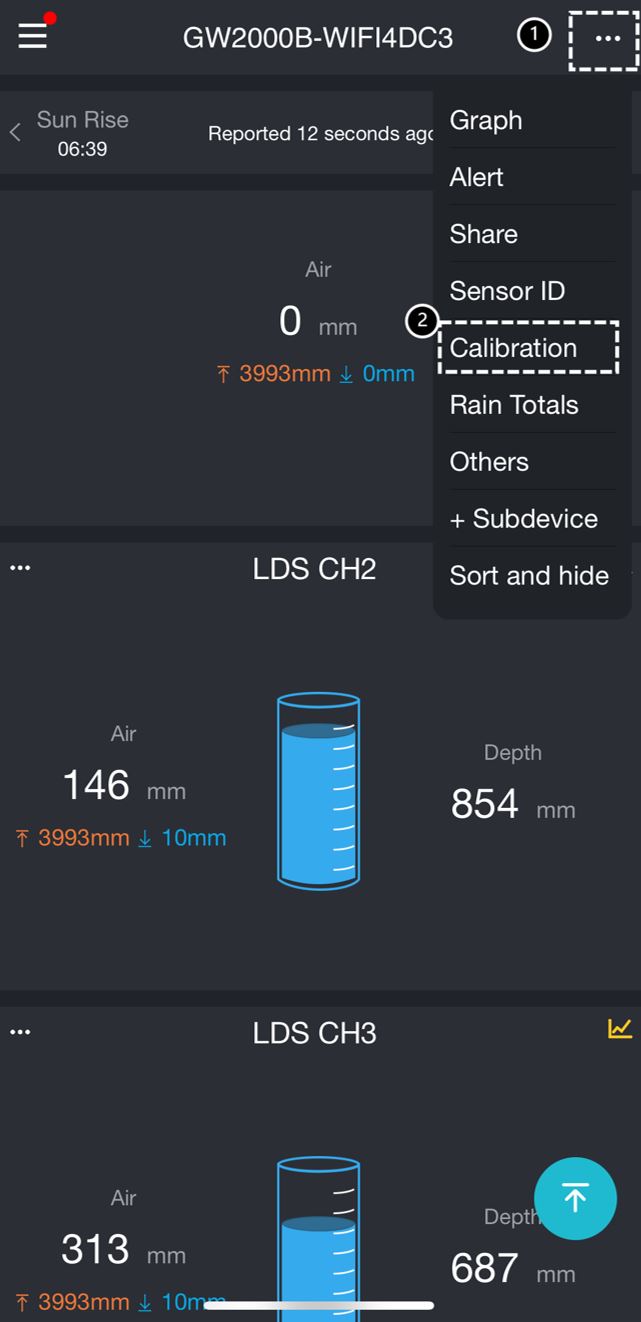Viewport: 641px width, 1322px height.
Task: Go to previous item before Sun Rise
Action: coord(15,133)
